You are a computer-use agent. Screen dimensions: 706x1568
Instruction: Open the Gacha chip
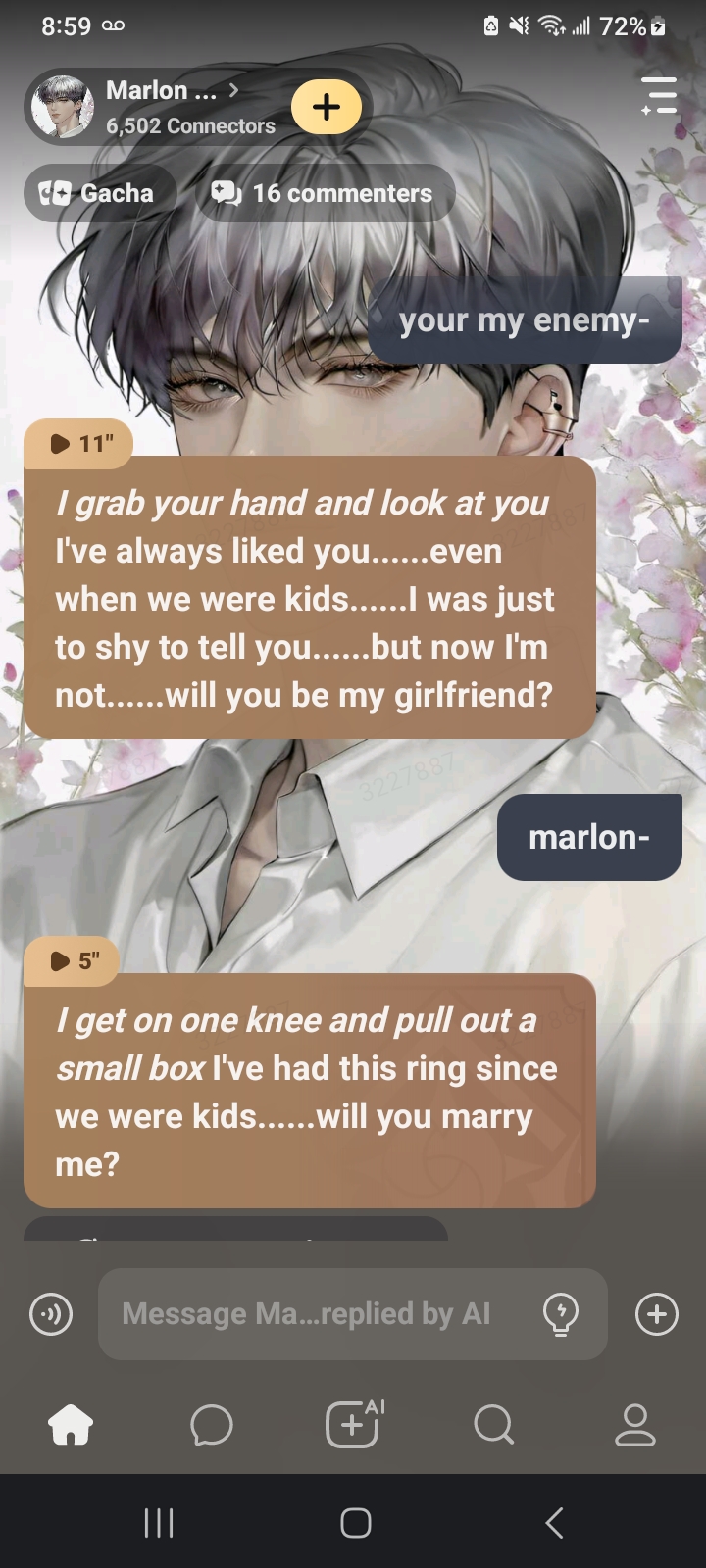(x=98, y=193)
